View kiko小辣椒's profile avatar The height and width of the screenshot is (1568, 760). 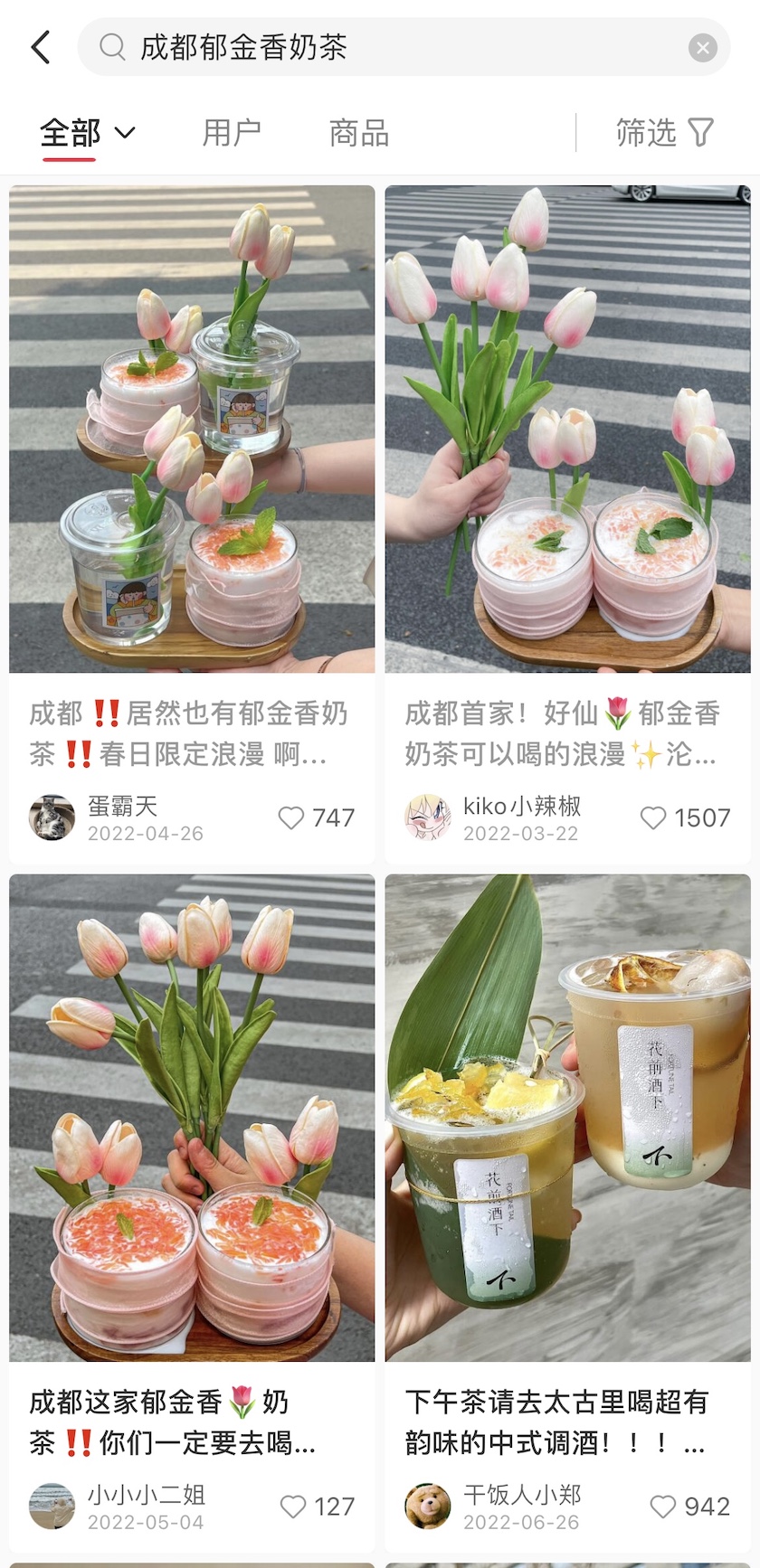pos(427,818)
